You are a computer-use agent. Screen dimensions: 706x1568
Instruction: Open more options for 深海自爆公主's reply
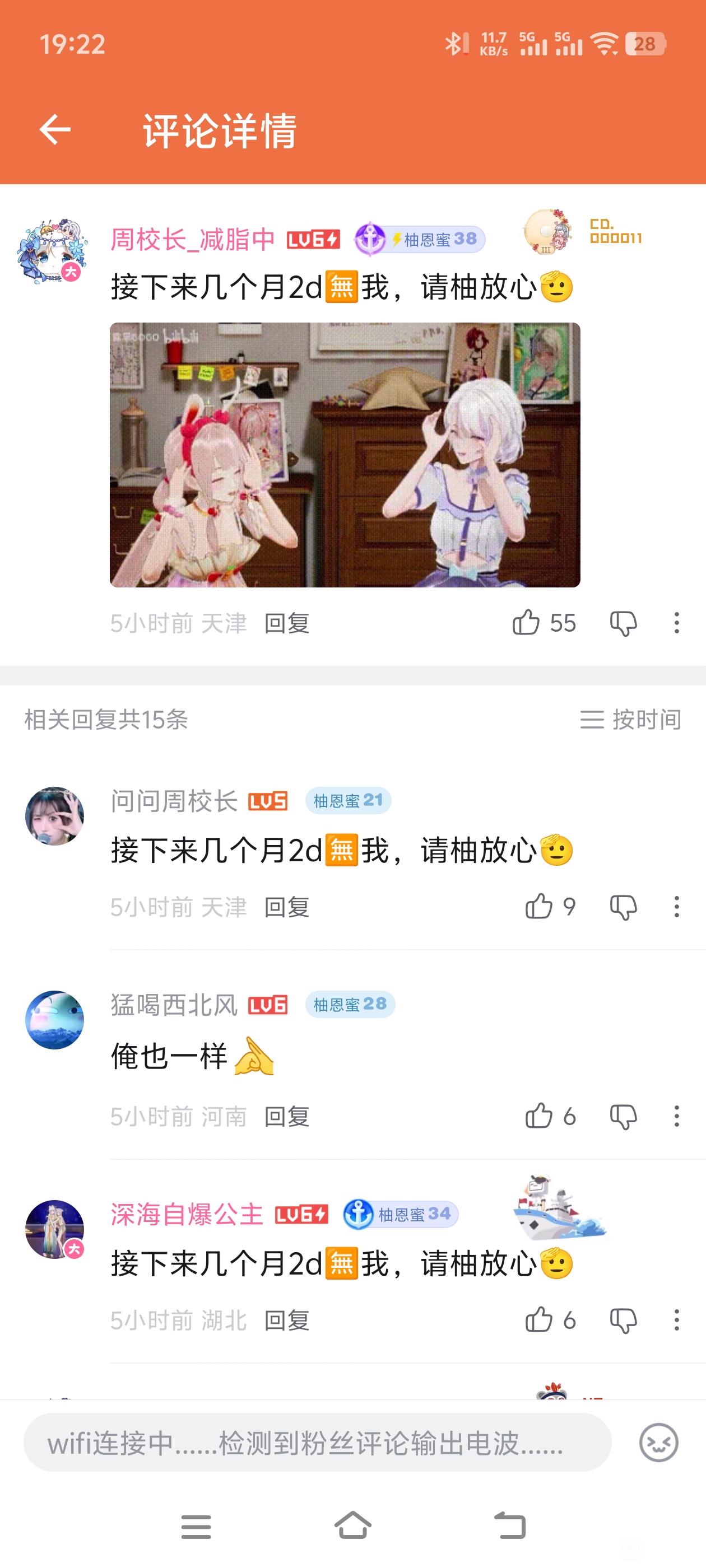click(676, 1320)
